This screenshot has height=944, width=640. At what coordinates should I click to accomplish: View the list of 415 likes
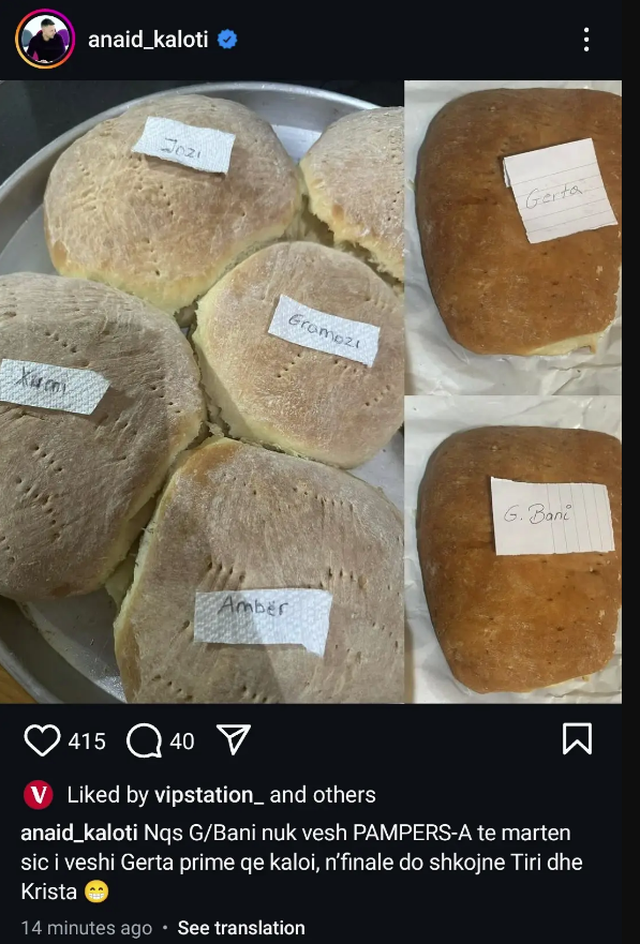point(87,741)
